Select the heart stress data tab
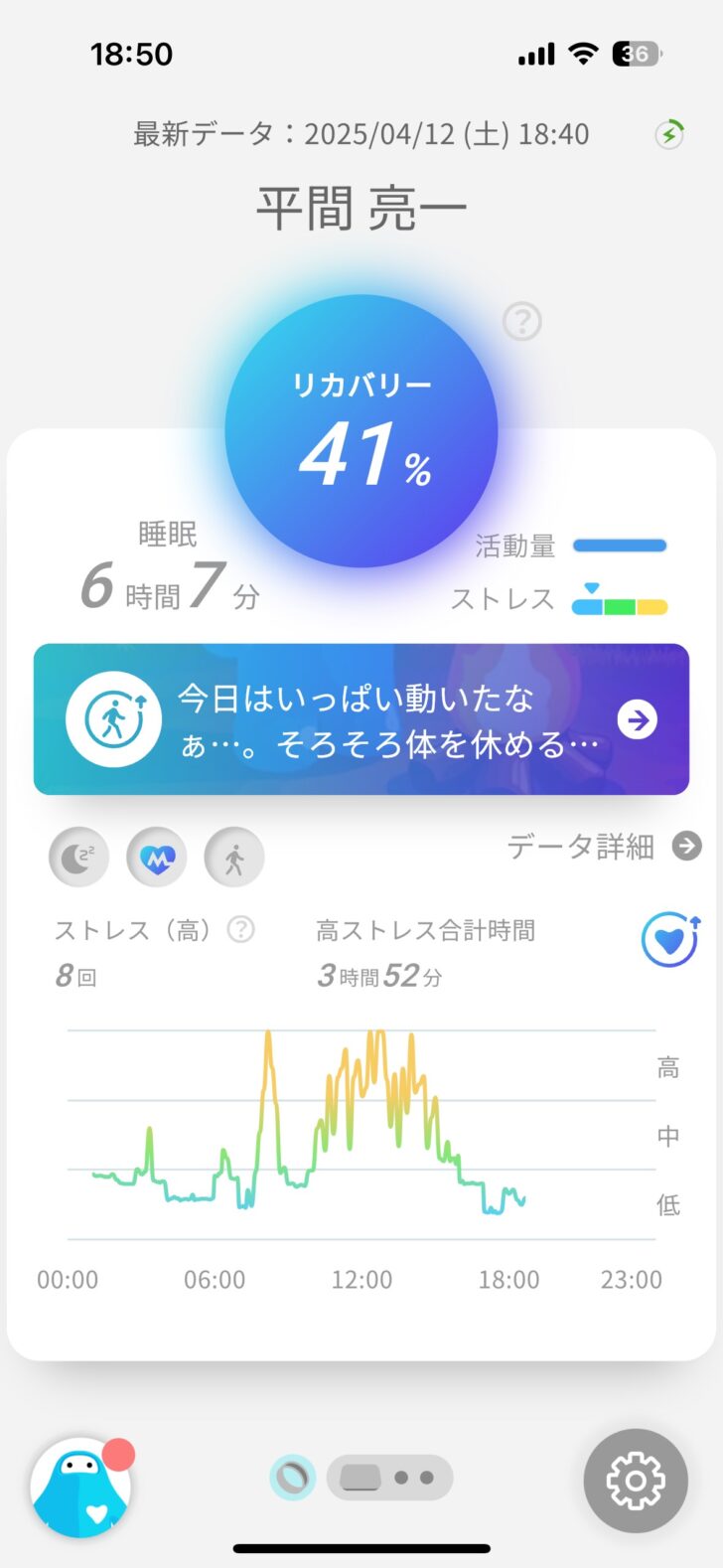Image resolution: width=723 pixels, height=1568 pixels. 157,857
